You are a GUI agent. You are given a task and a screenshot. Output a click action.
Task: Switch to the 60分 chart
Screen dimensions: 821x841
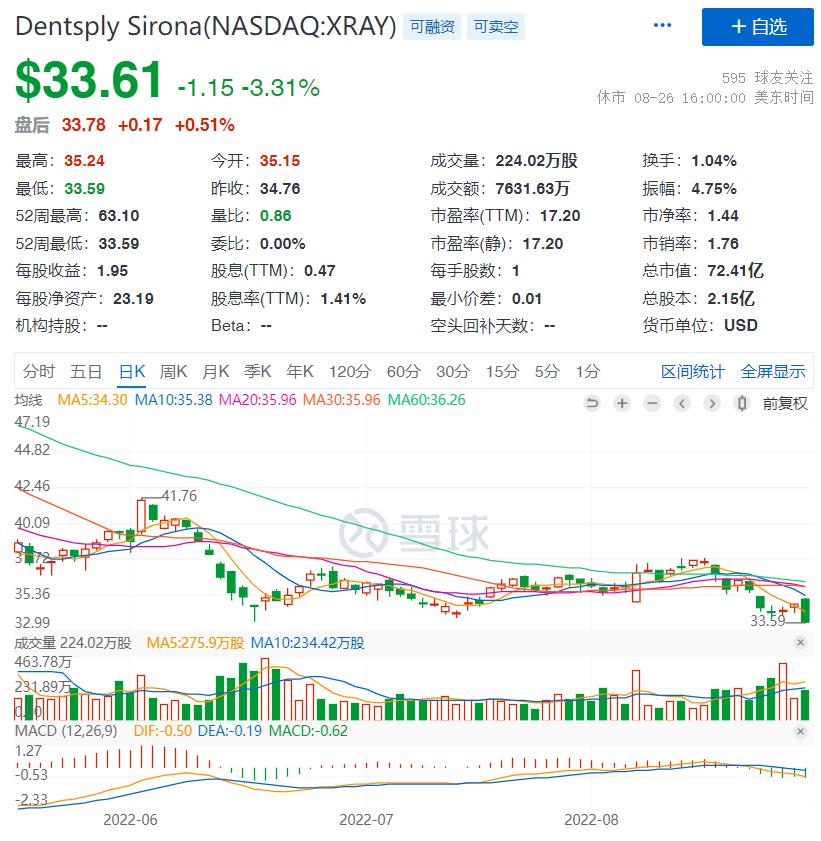point(403,371)
